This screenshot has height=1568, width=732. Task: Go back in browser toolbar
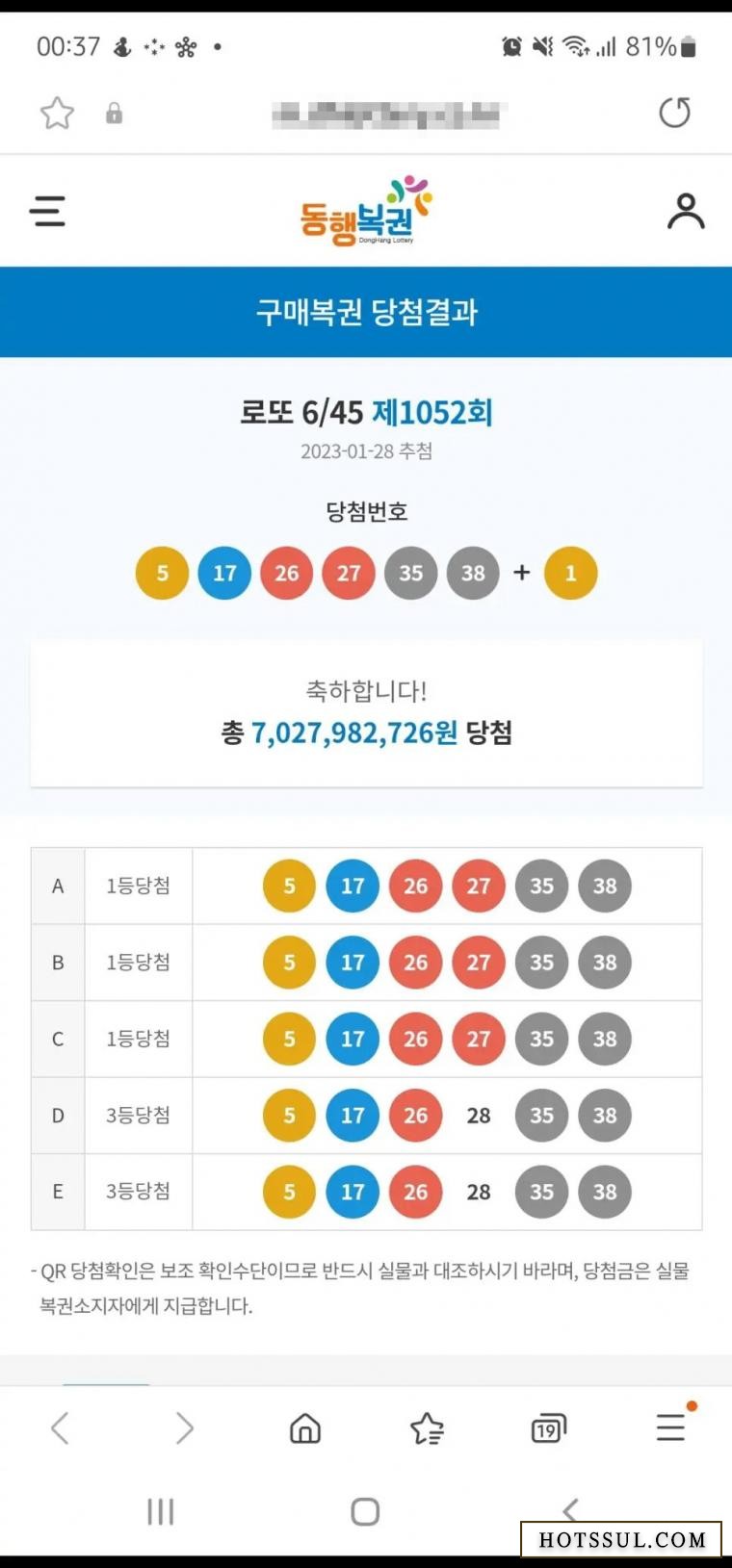click(x=60, y=1427)
